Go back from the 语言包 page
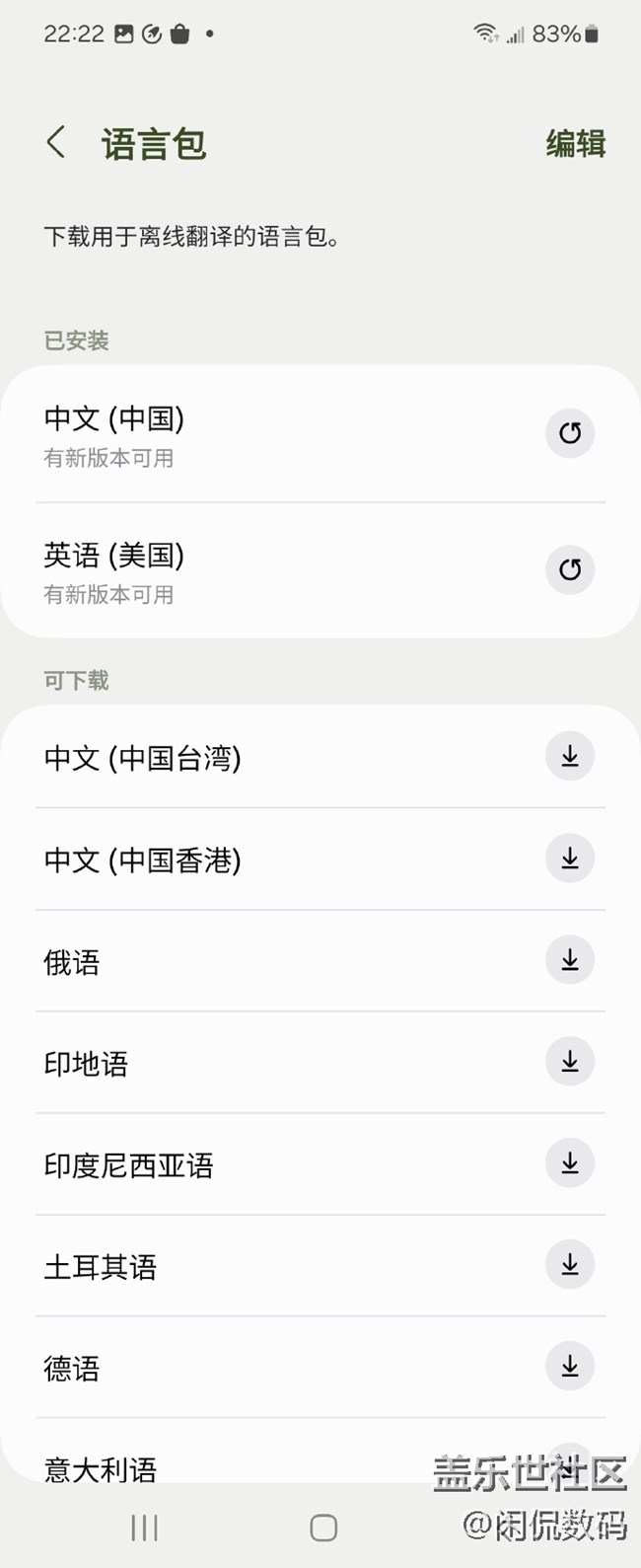Viewport: 641px width, 1568px height. [56, 143]
